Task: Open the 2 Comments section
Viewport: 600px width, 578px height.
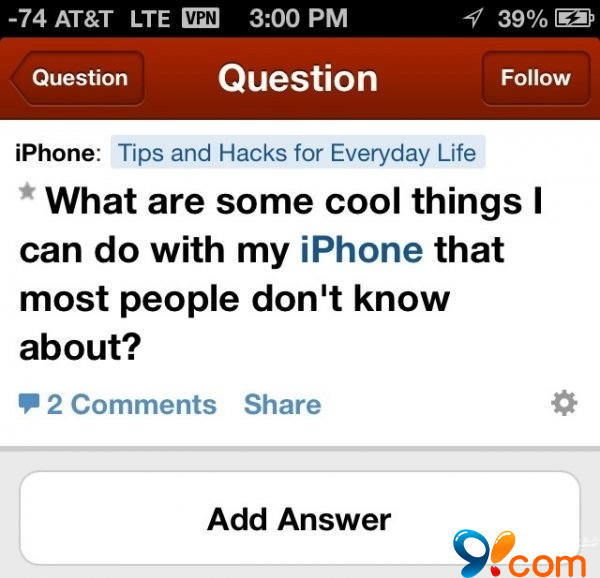Action: click(118, 404)
